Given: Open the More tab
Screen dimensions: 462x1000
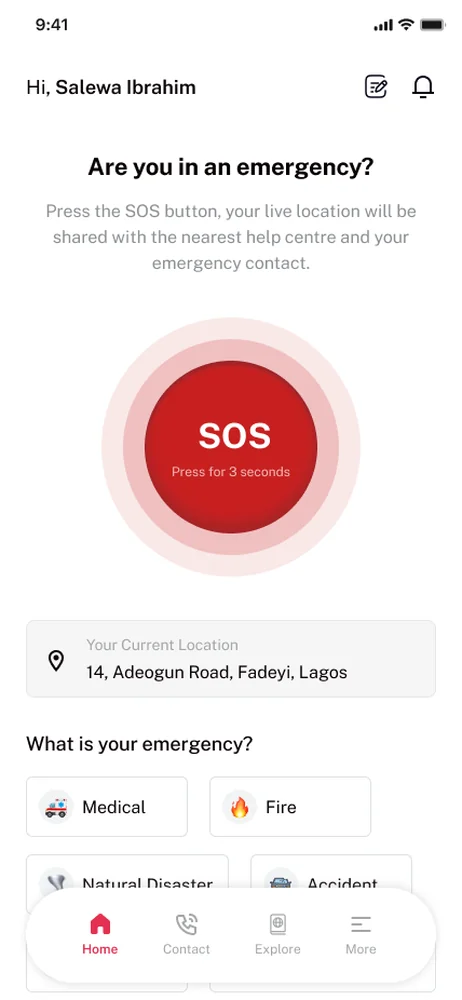Looking at the screenshot, I should pyautogui.click(x=361, y=934).
